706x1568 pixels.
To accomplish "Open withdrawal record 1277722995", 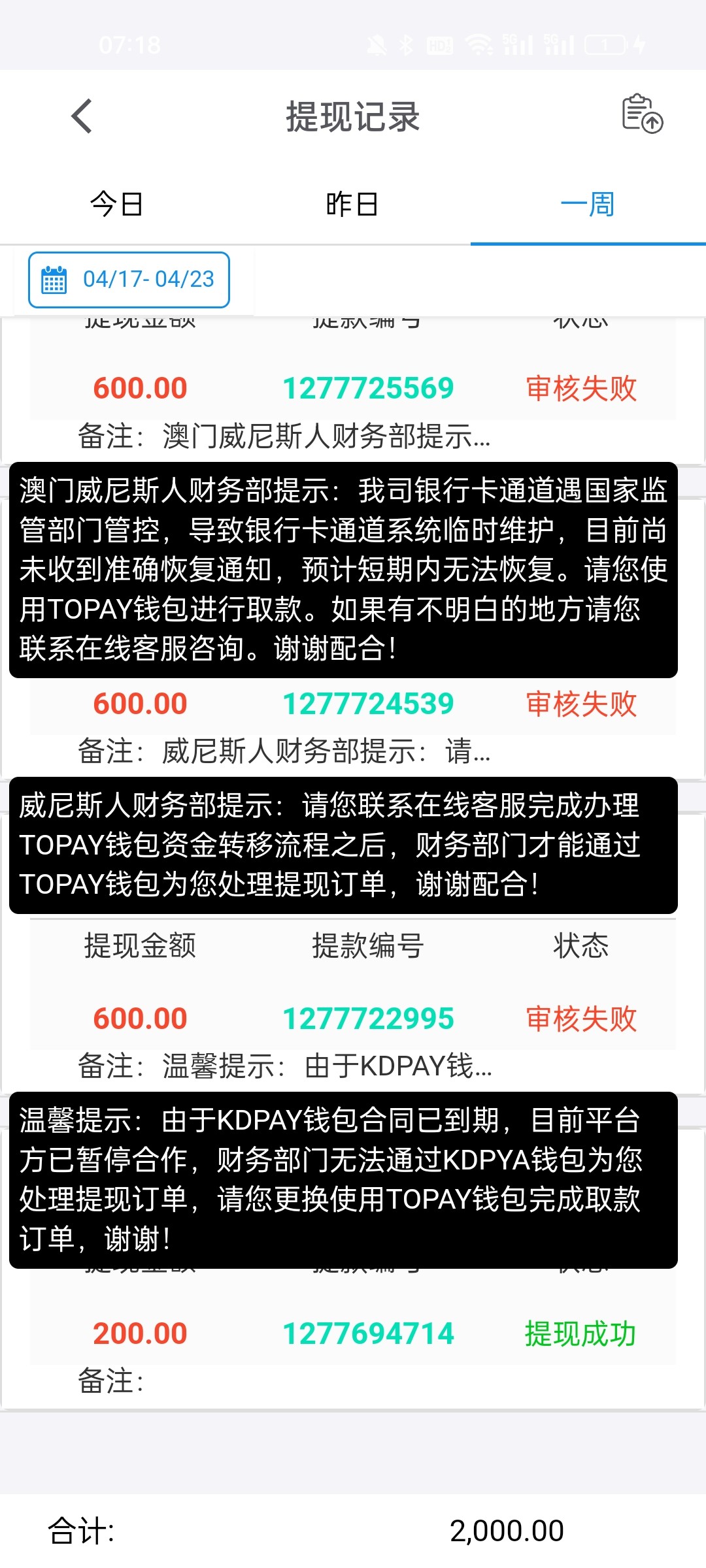I will point(367,1019).
